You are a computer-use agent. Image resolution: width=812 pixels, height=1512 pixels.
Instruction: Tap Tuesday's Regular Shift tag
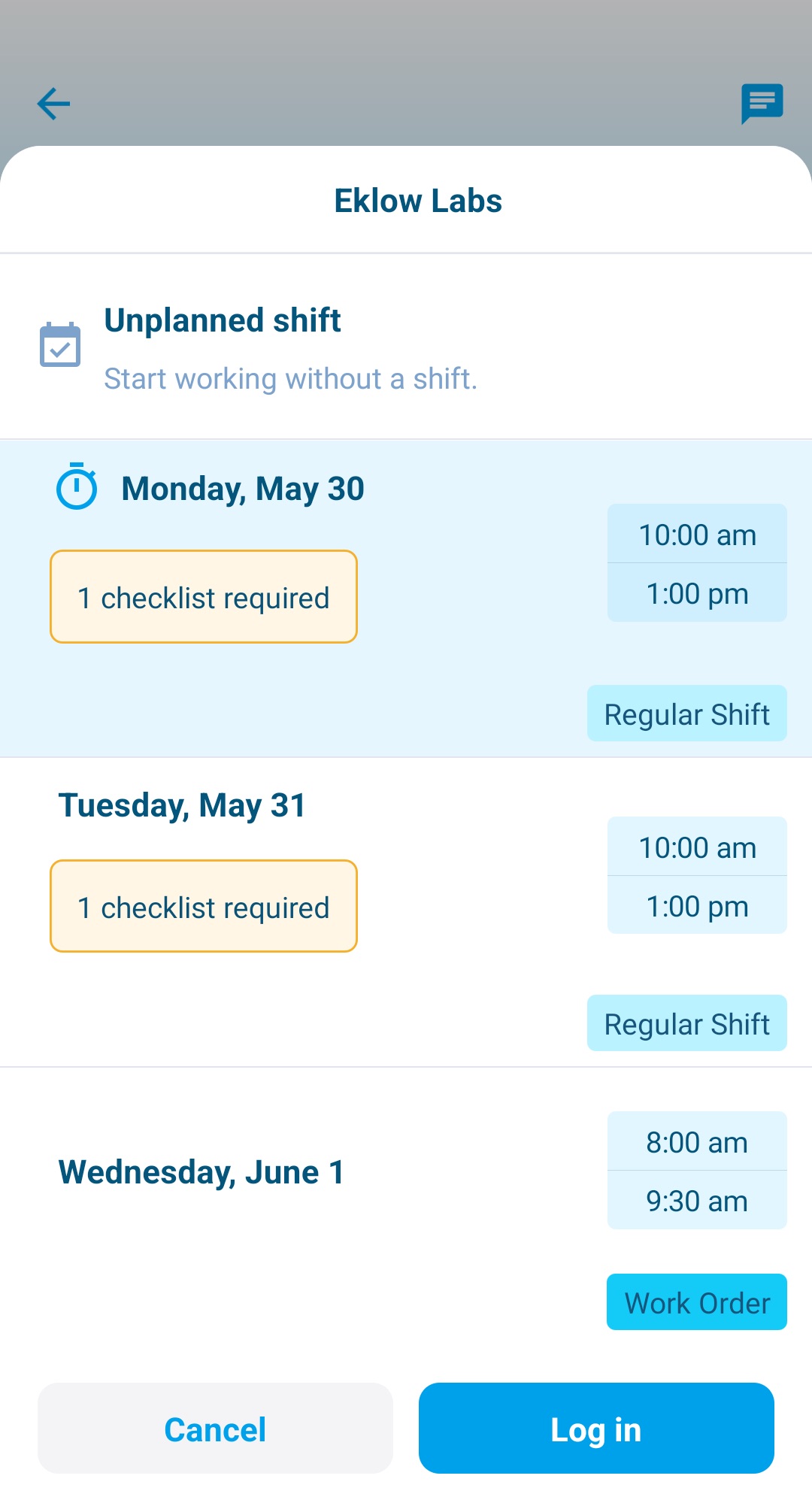(x=686, y=1023)
